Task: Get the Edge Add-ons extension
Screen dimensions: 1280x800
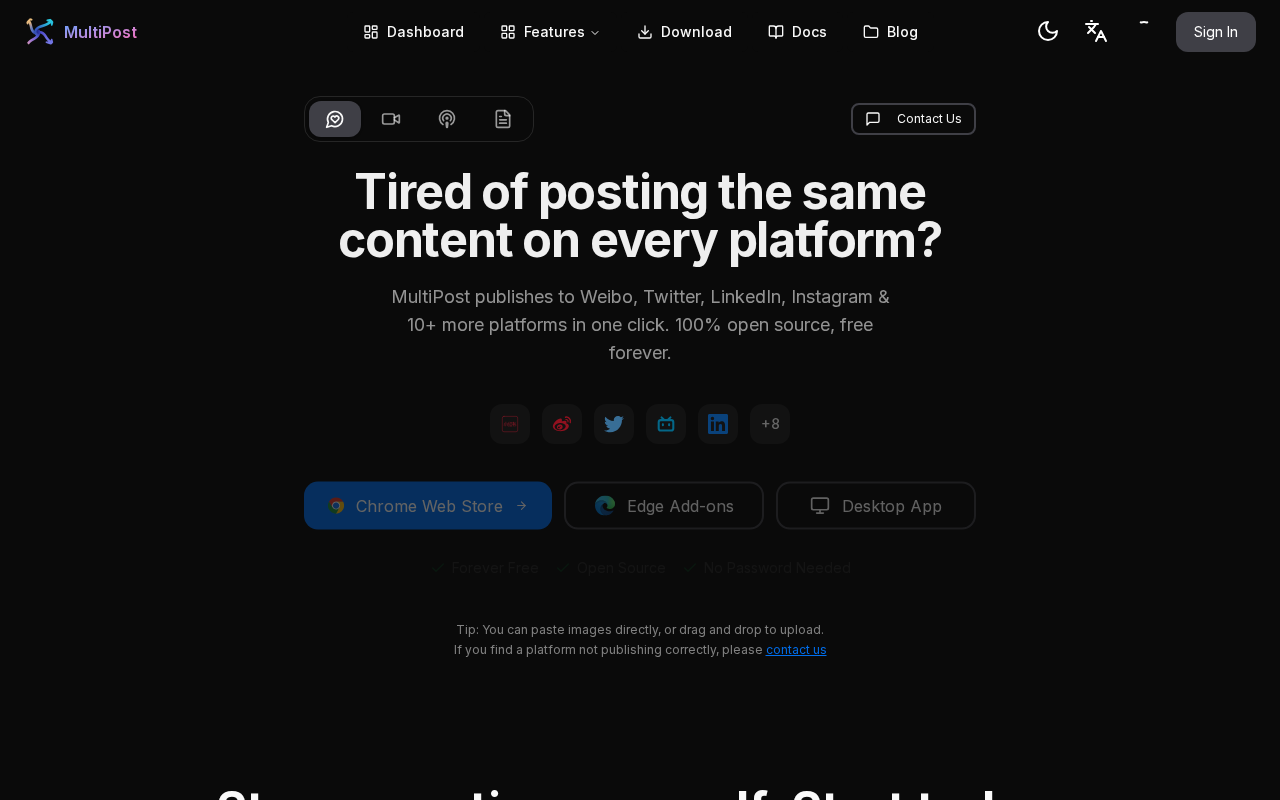Action: point(664,506)
